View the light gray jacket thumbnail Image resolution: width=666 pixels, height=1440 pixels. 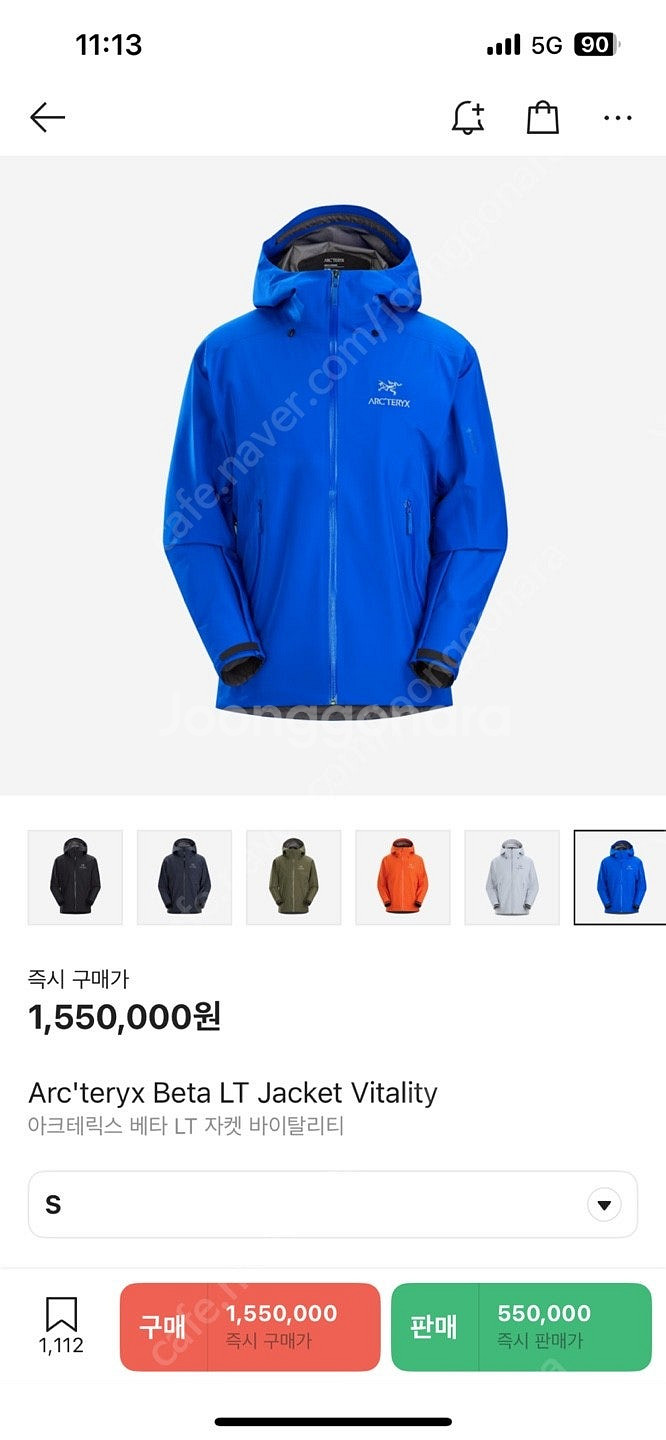click(511, 877)
